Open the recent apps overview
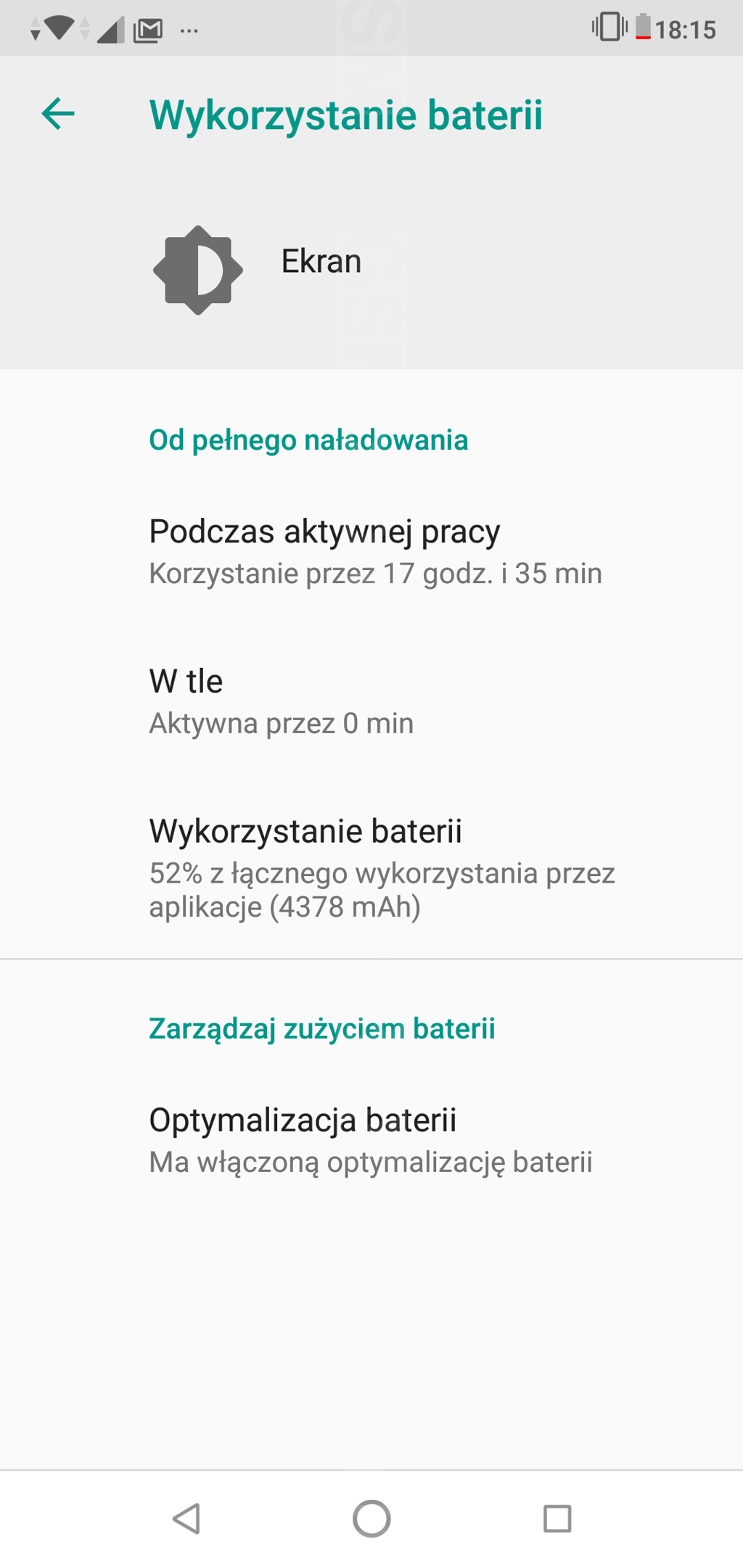Image resolution: width=743 pixels, height=1568 pixels. 557,1518
